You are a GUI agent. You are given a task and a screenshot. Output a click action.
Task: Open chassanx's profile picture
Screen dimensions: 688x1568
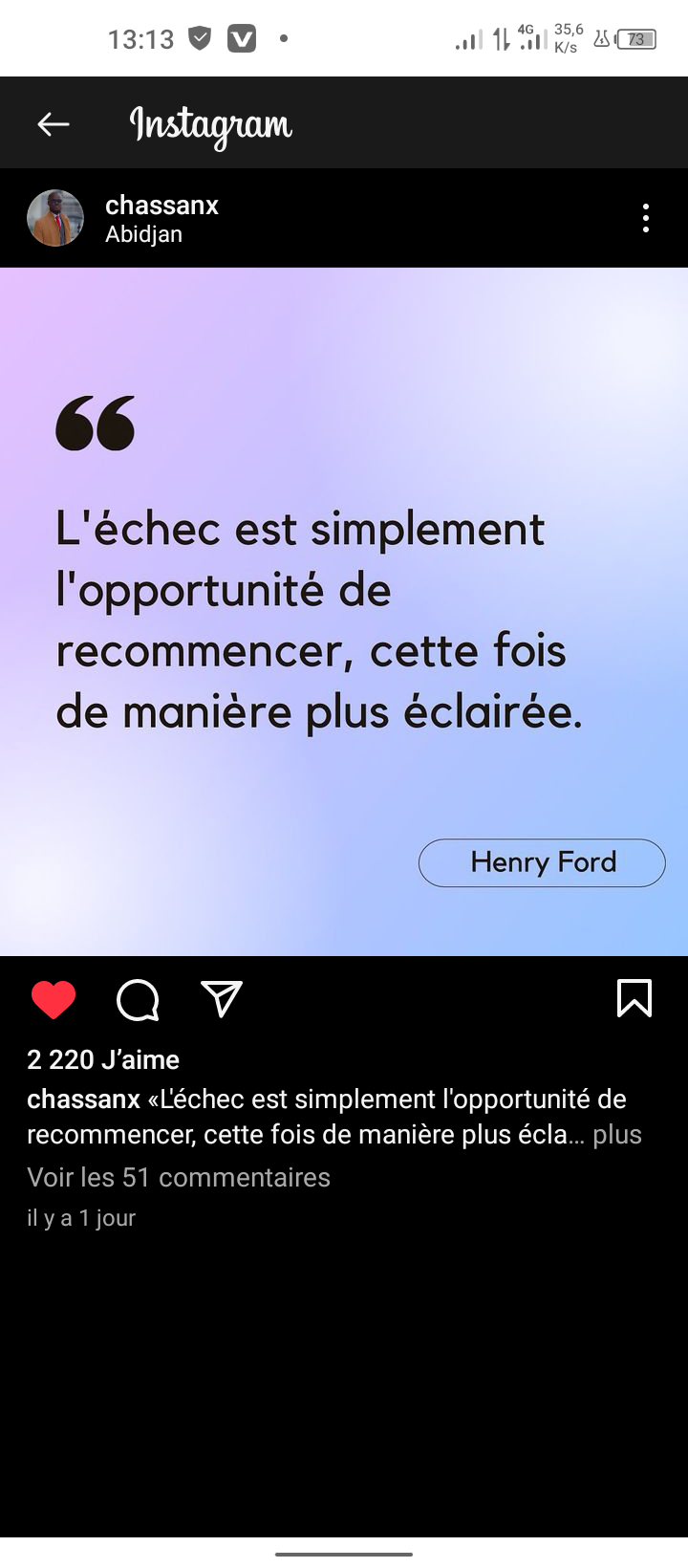tap(55, 218)
